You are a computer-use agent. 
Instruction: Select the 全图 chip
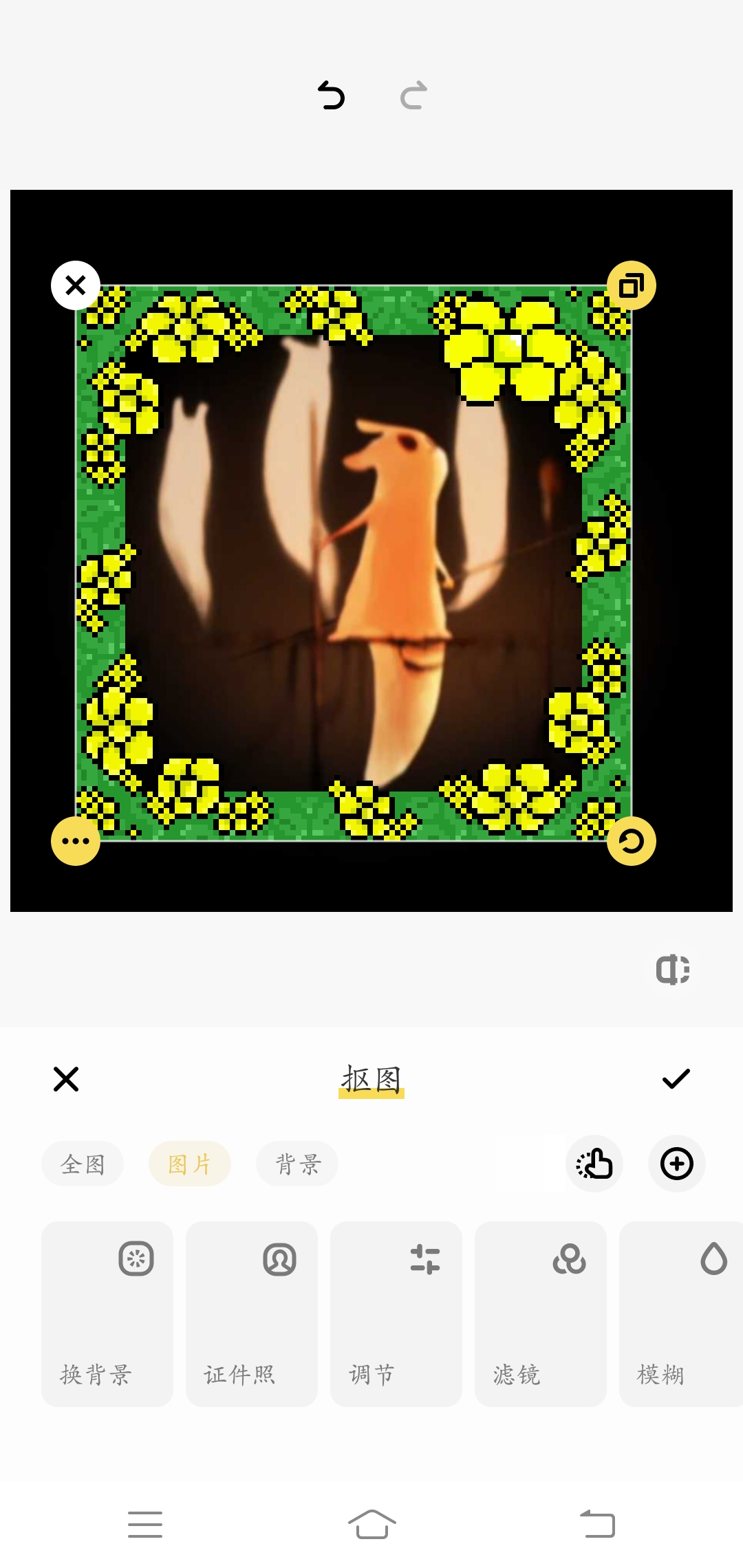tap(83, 1164)
